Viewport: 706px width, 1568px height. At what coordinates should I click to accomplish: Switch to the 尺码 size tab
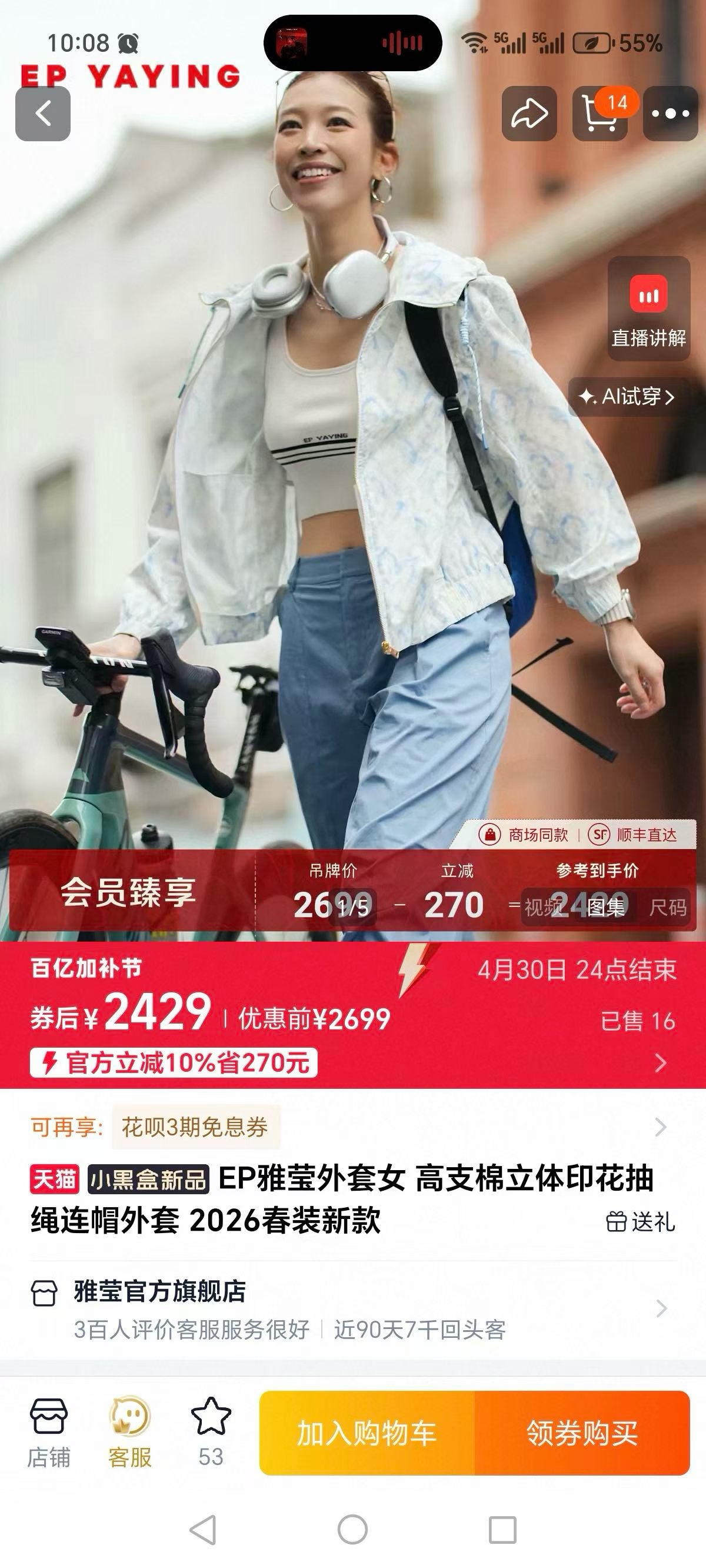(667, 908)
